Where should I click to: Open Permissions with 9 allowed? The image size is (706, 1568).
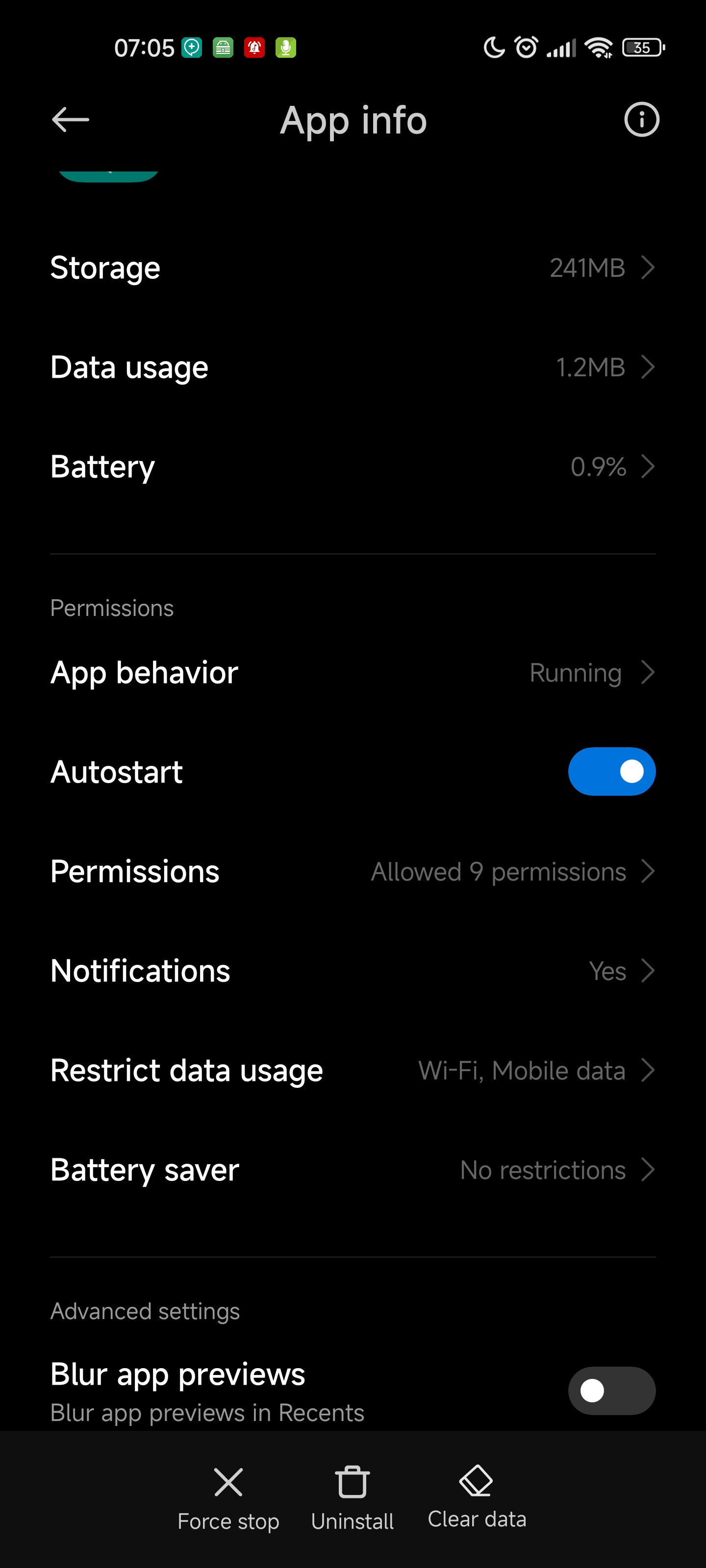coord(353,872)
